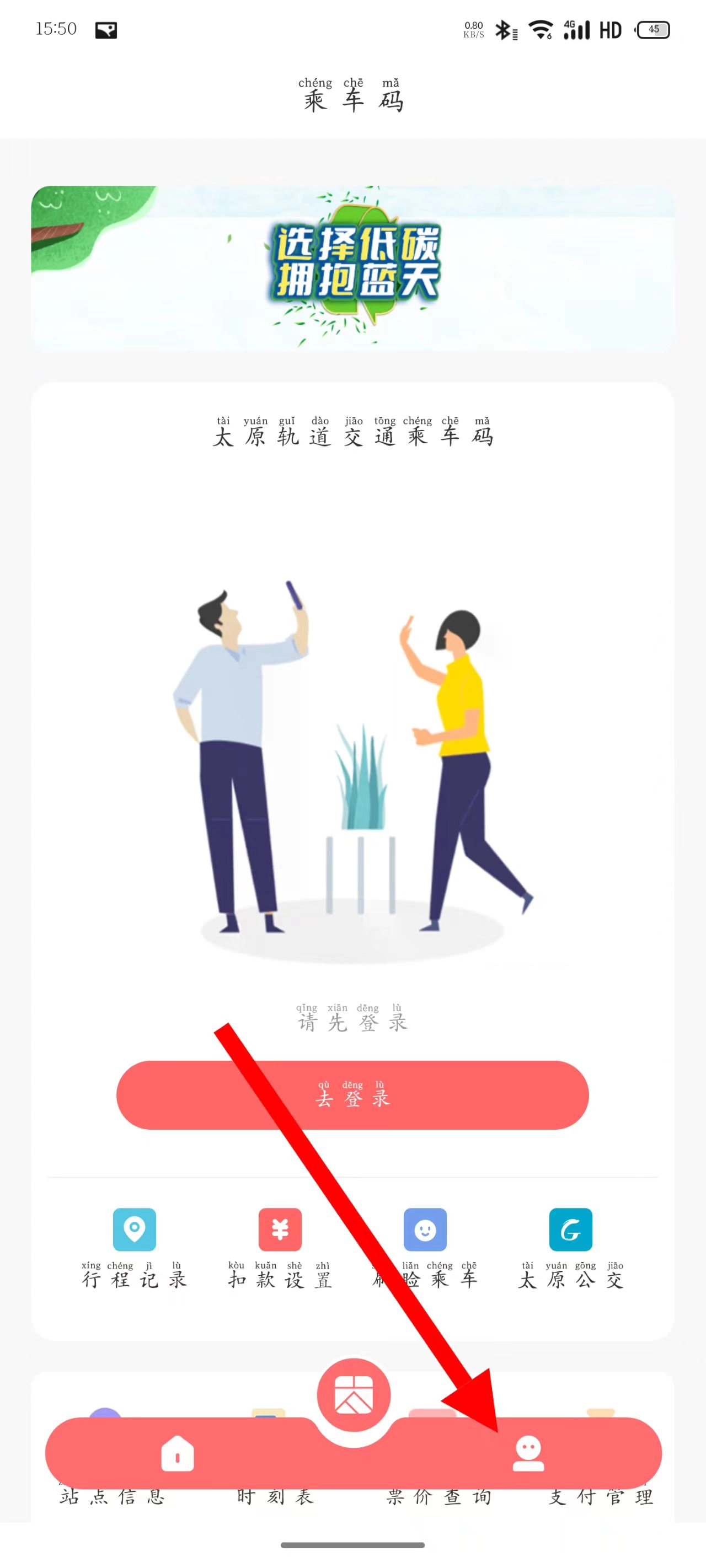Switch to the profile tab
Image resolution: width=706 pixels, height=1568 pixels.
tap(527, 1453)
